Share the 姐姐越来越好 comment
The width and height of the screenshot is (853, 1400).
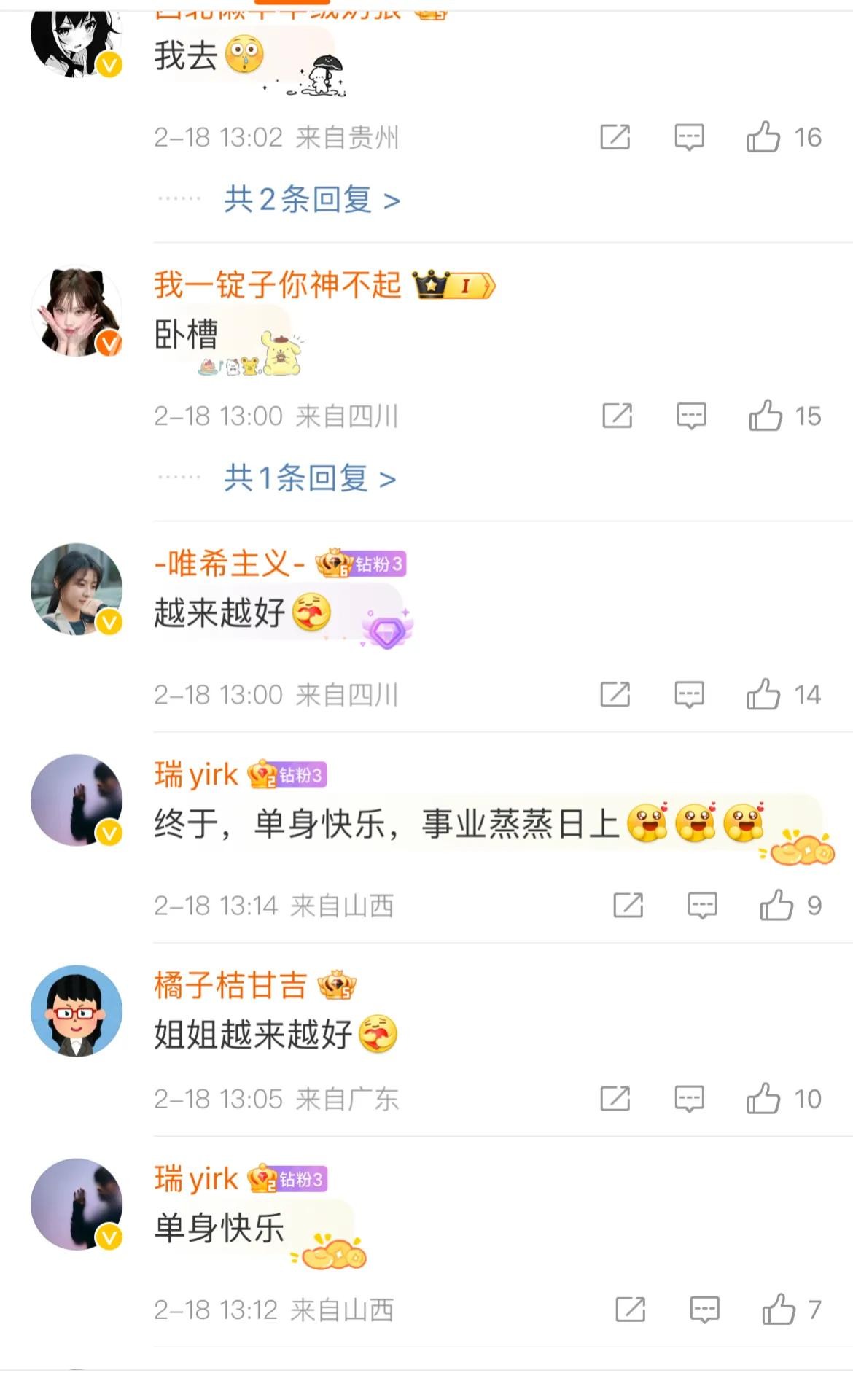615,1099
